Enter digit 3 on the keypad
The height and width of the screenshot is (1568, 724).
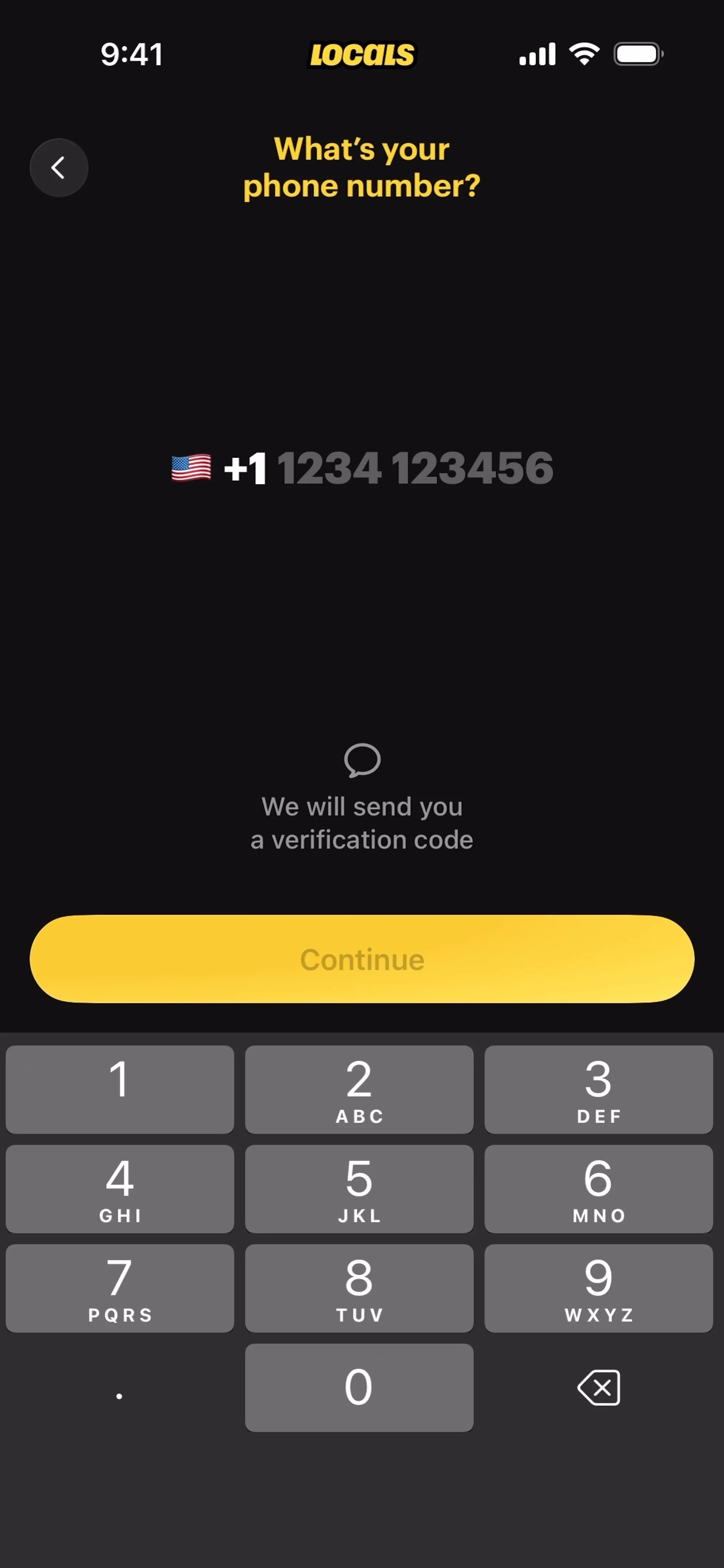[x=598, y=1089]
